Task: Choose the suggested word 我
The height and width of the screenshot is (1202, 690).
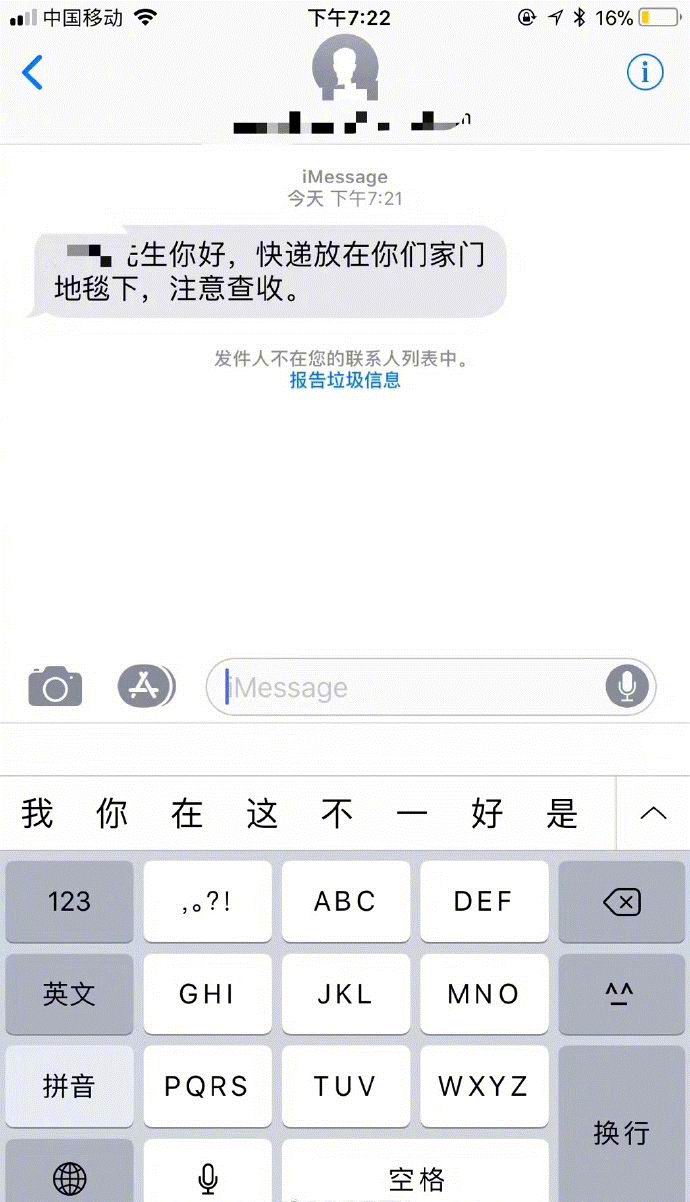Action: (x=38, y=814)
